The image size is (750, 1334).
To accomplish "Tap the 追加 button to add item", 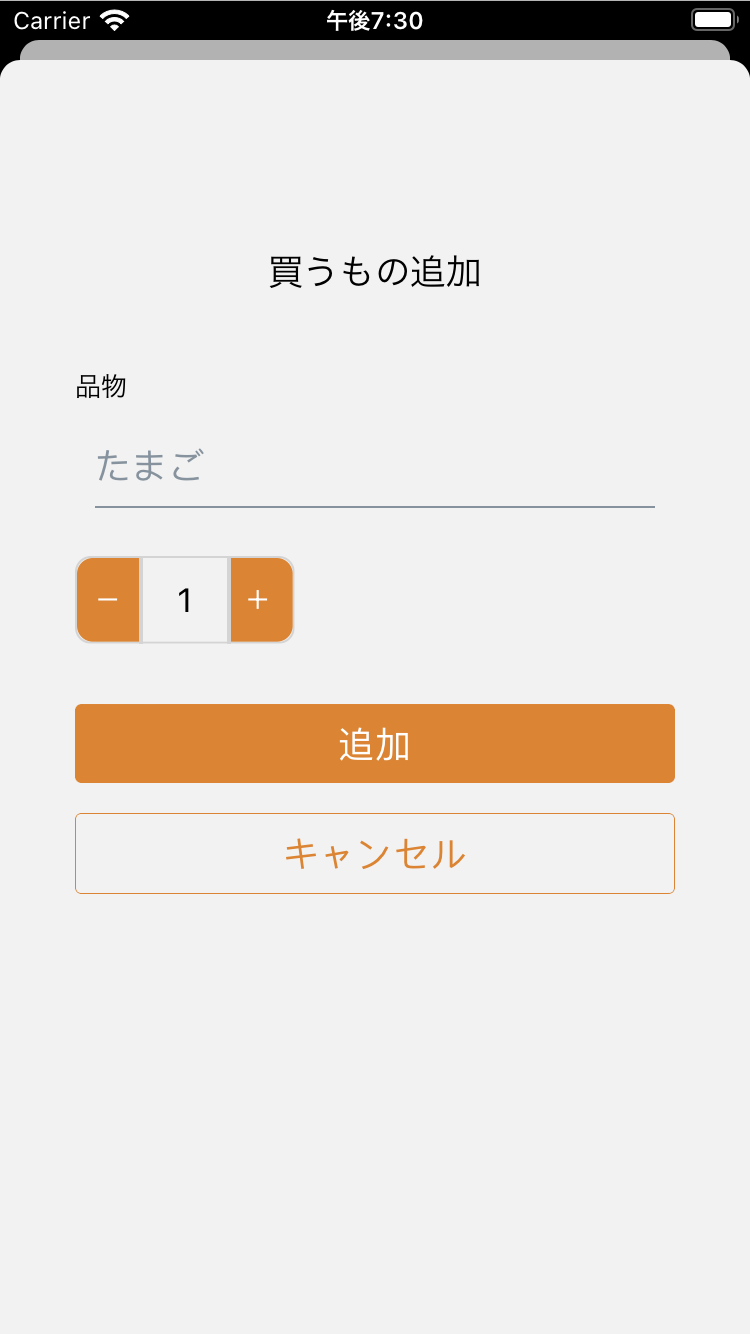I will [x=374, y=744].
